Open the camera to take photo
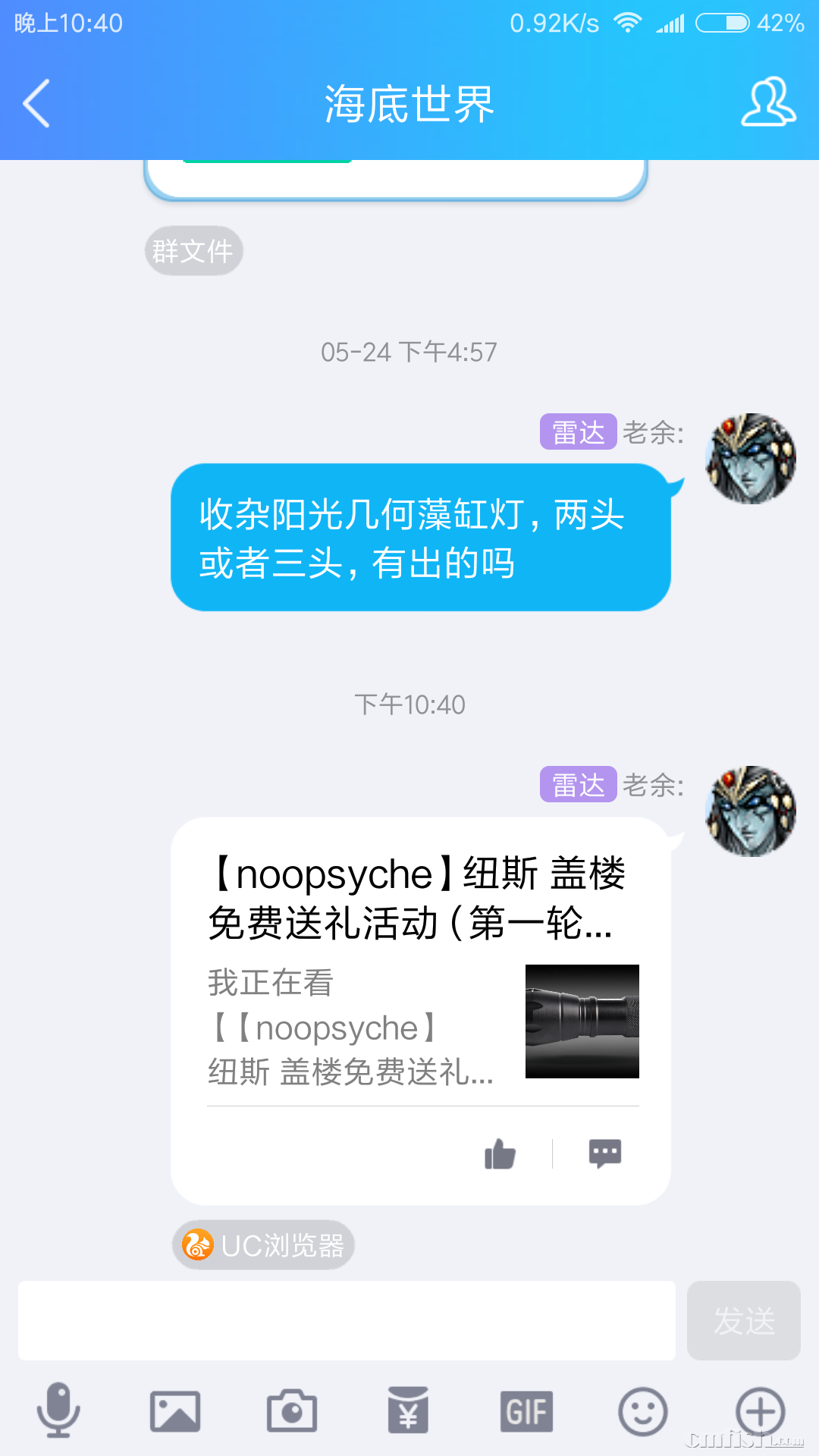Viewport: 819px width, 1456px height. coord(292,1410)
